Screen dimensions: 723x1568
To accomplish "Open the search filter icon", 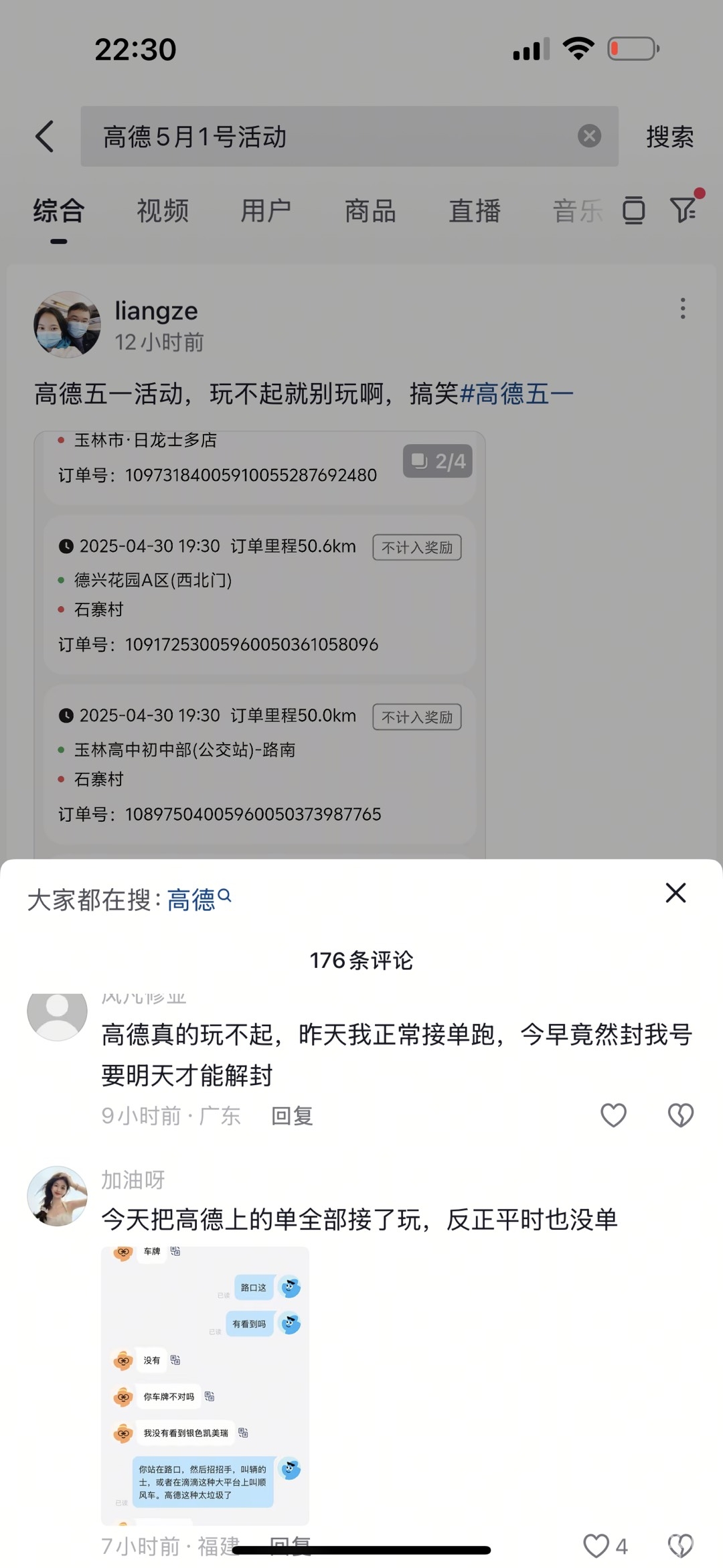I will 684,210.
